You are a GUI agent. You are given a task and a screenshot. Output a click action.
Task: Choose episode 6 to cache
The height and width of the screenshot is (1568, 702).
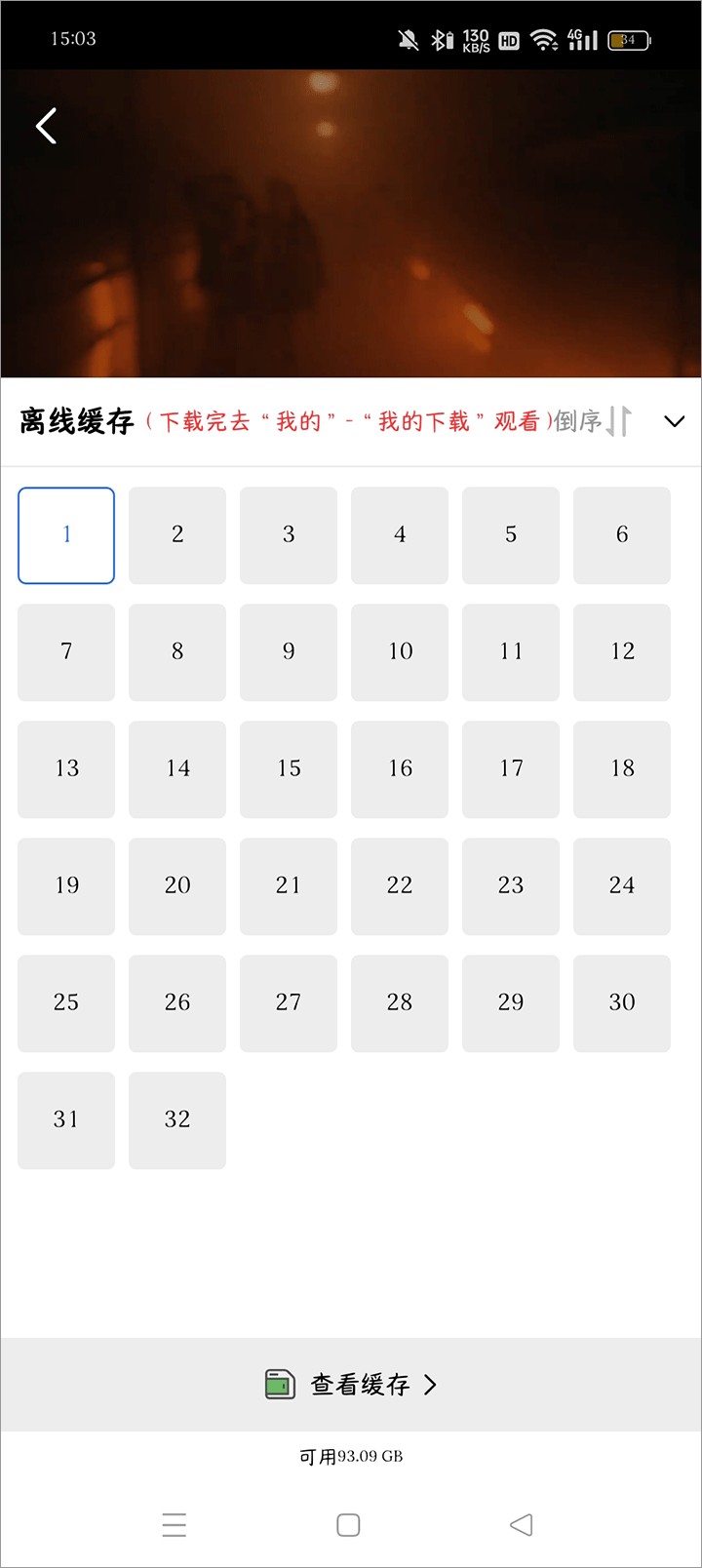[622, 535]
